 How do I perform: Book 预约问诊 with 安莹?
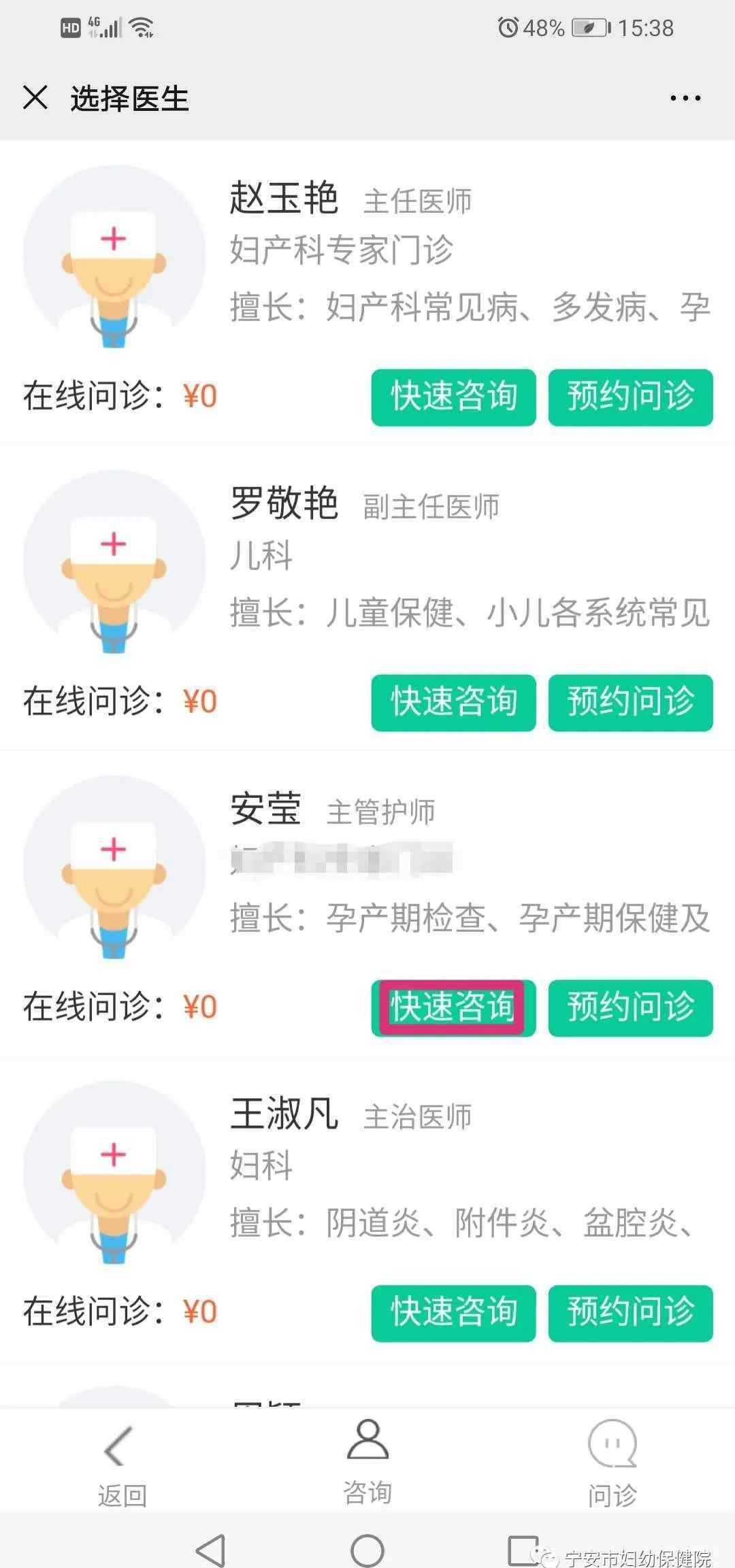[x=630, y=1007]
